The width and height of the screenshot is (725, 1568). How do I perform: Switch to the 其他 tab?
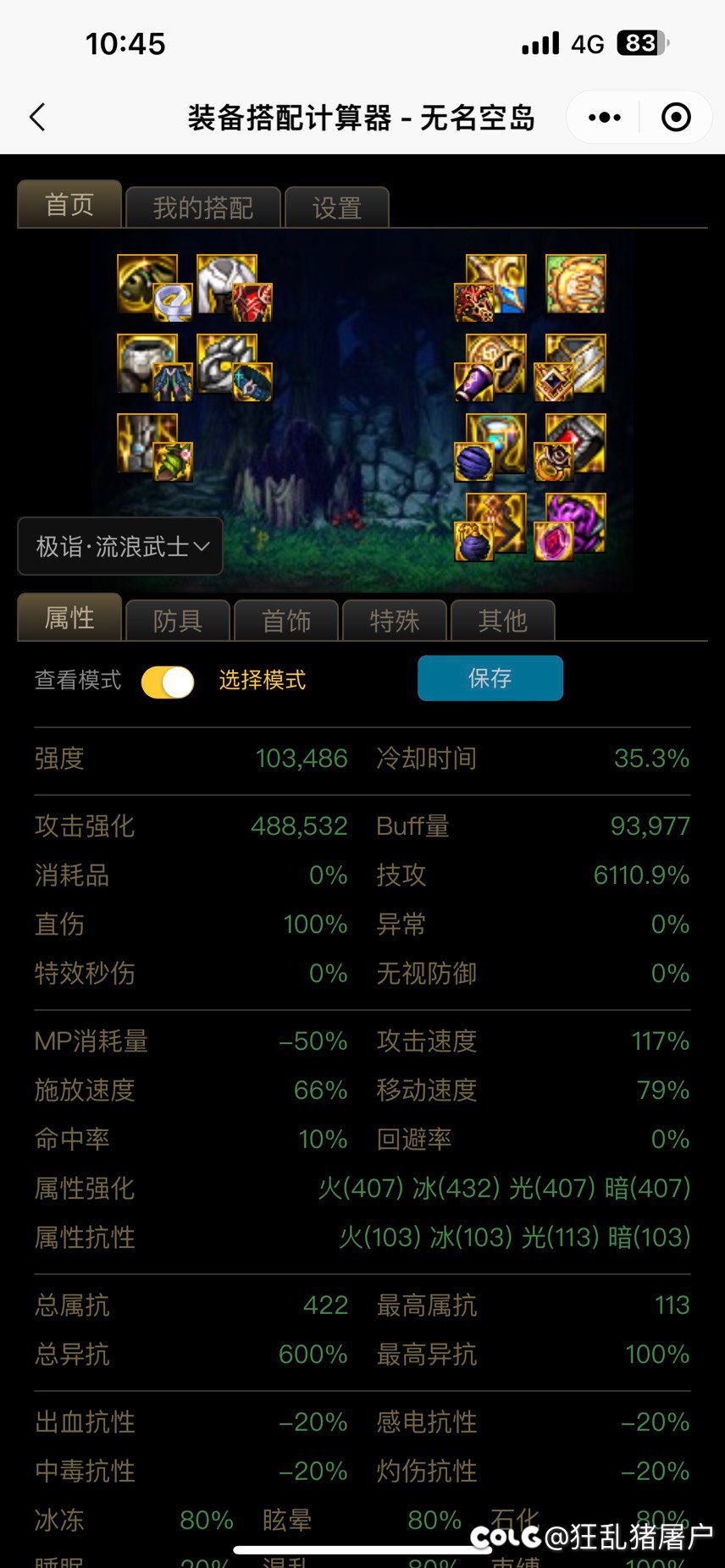[x=502, y=621]
